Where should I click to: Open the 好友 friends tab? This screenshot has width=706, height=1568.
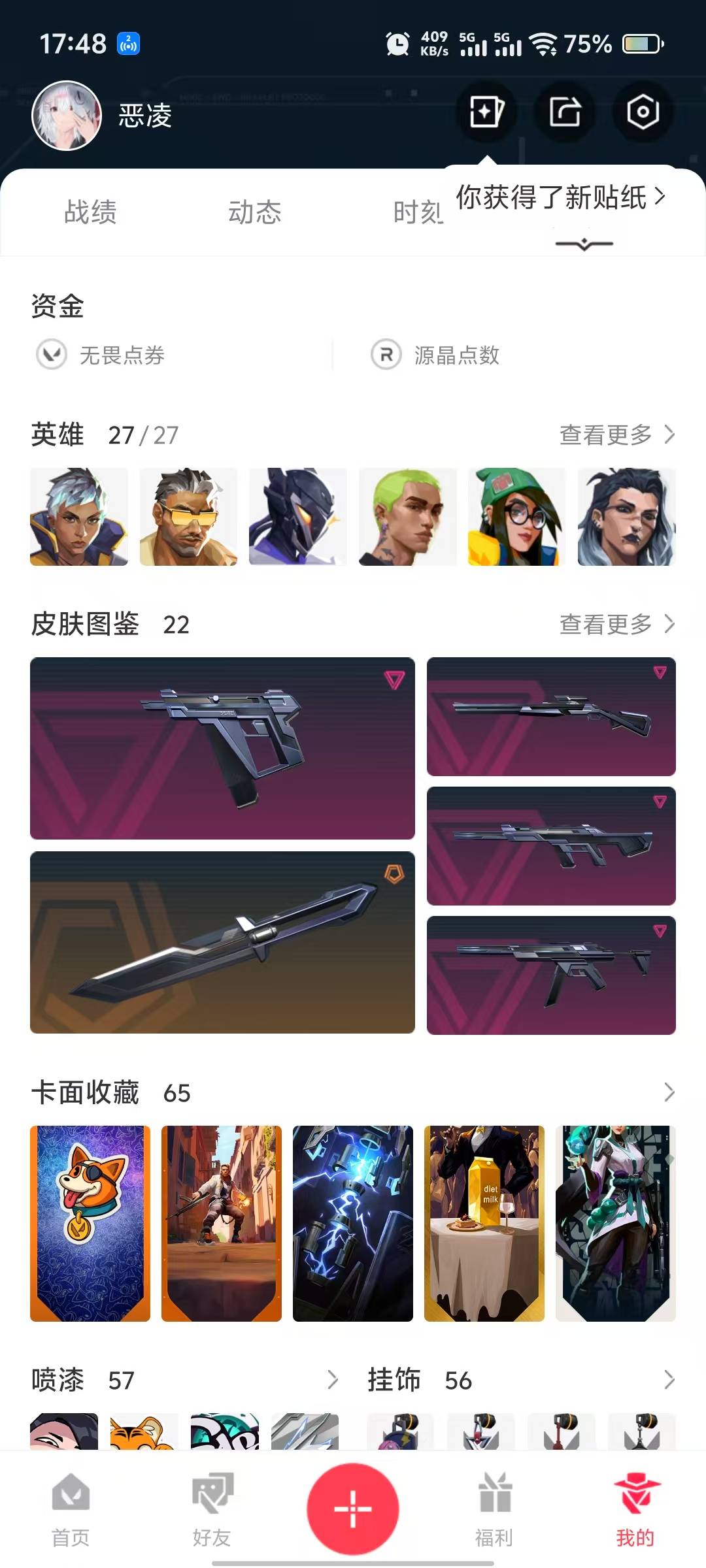[212, 1511]
